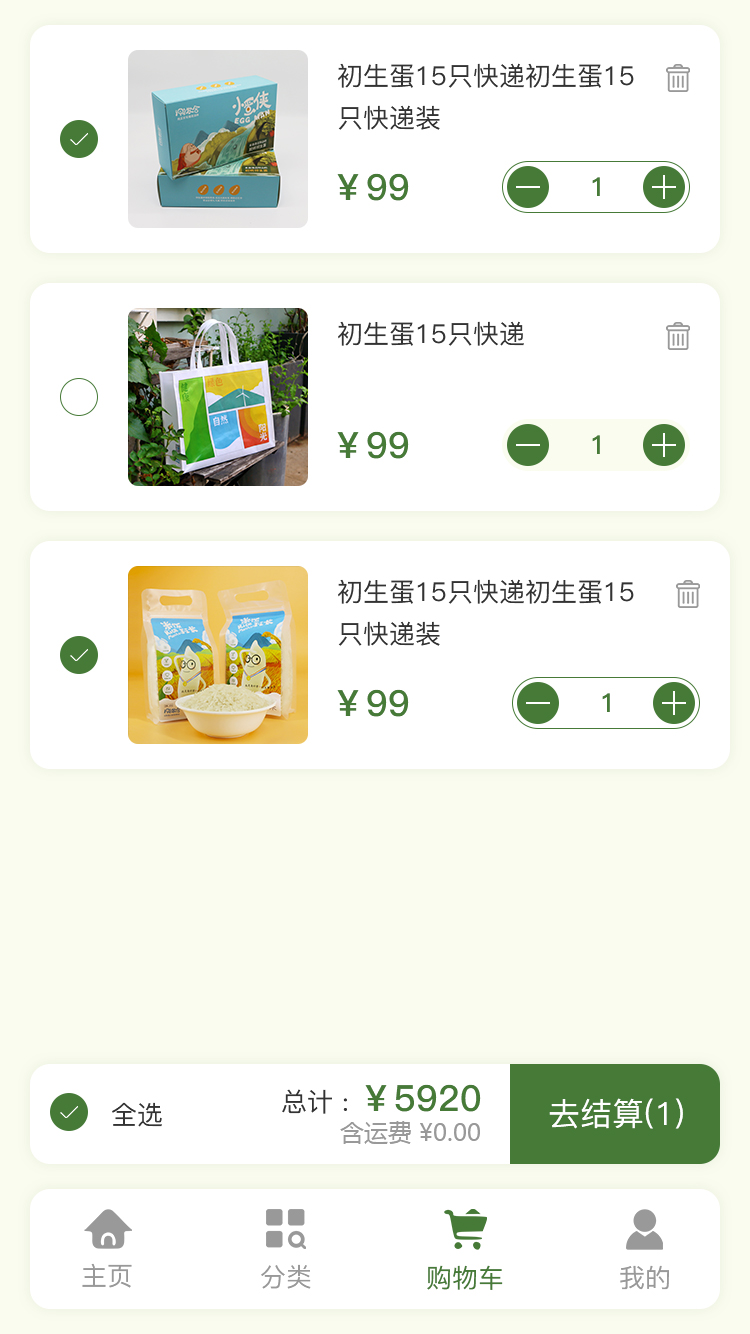Uncheck the blue egg box item
Viewport: 750px width, 1334px height.
point(79,138)
